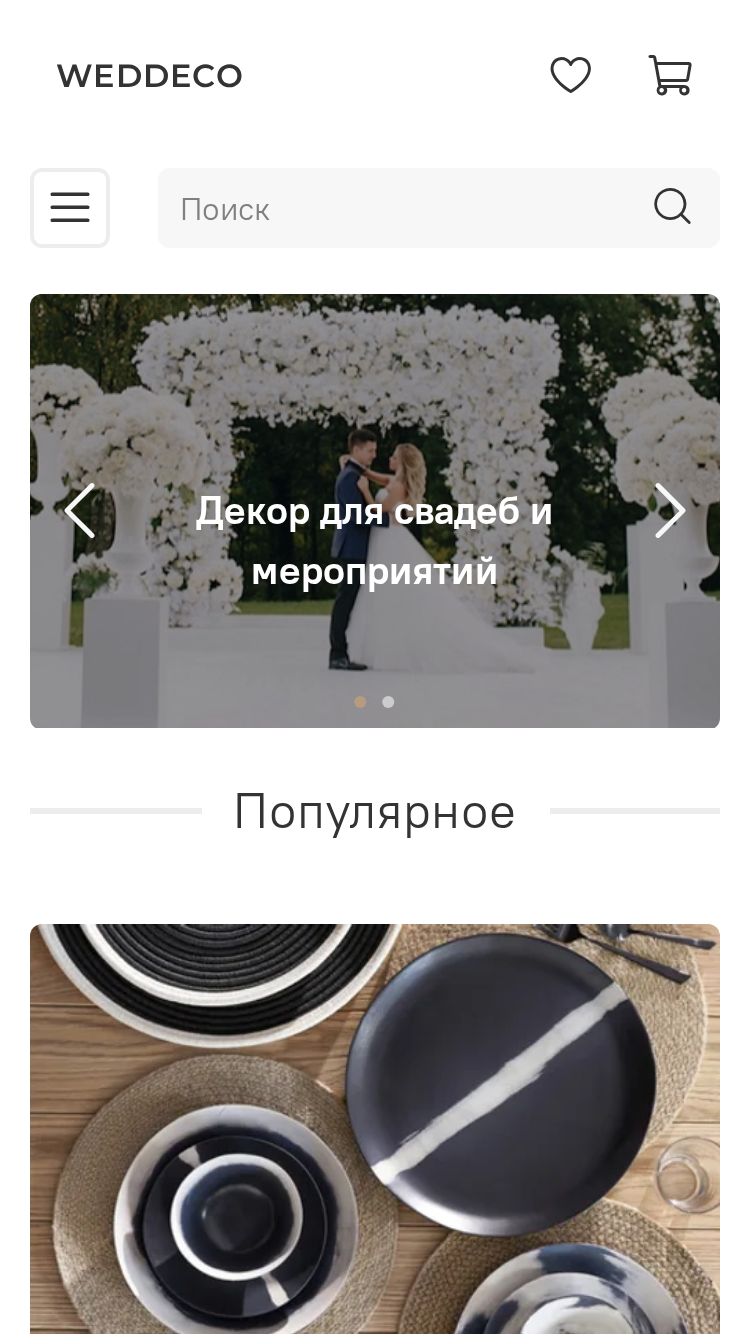
Task: Tap the magnifying glass search icon
Action: [x=672, y=207]
